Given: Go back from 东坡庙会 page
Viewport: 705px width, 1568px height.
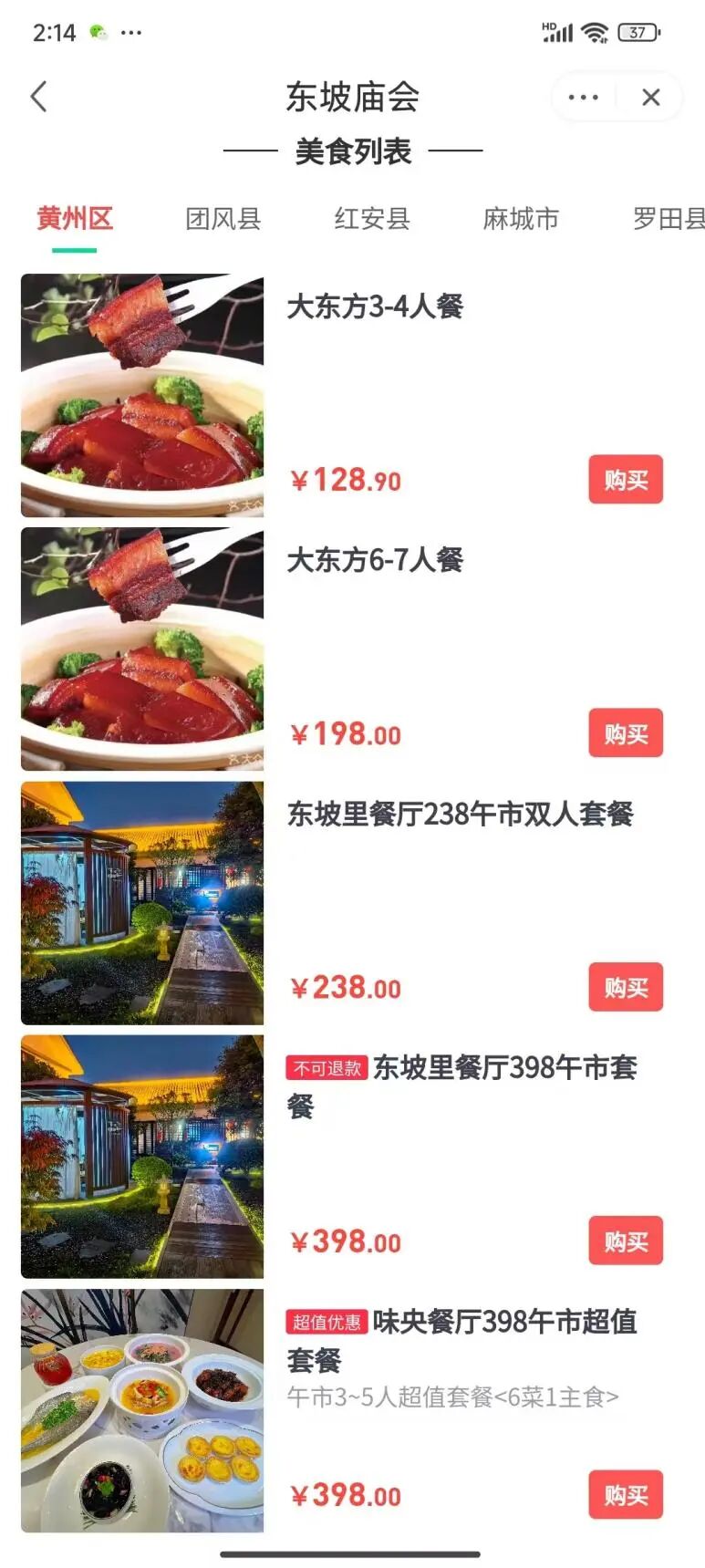Looking at the screenshot, I should click(x=38, y=96).
